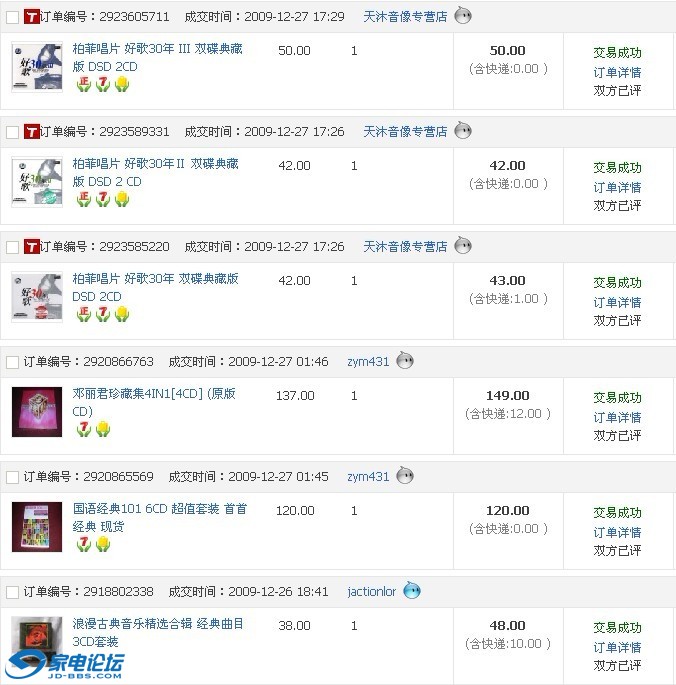Image resolution: width=676 pixels, height=685 pixels.
Task: Chat with seller jactionlor via Wangwang icon
Action: tap(412, 591)
